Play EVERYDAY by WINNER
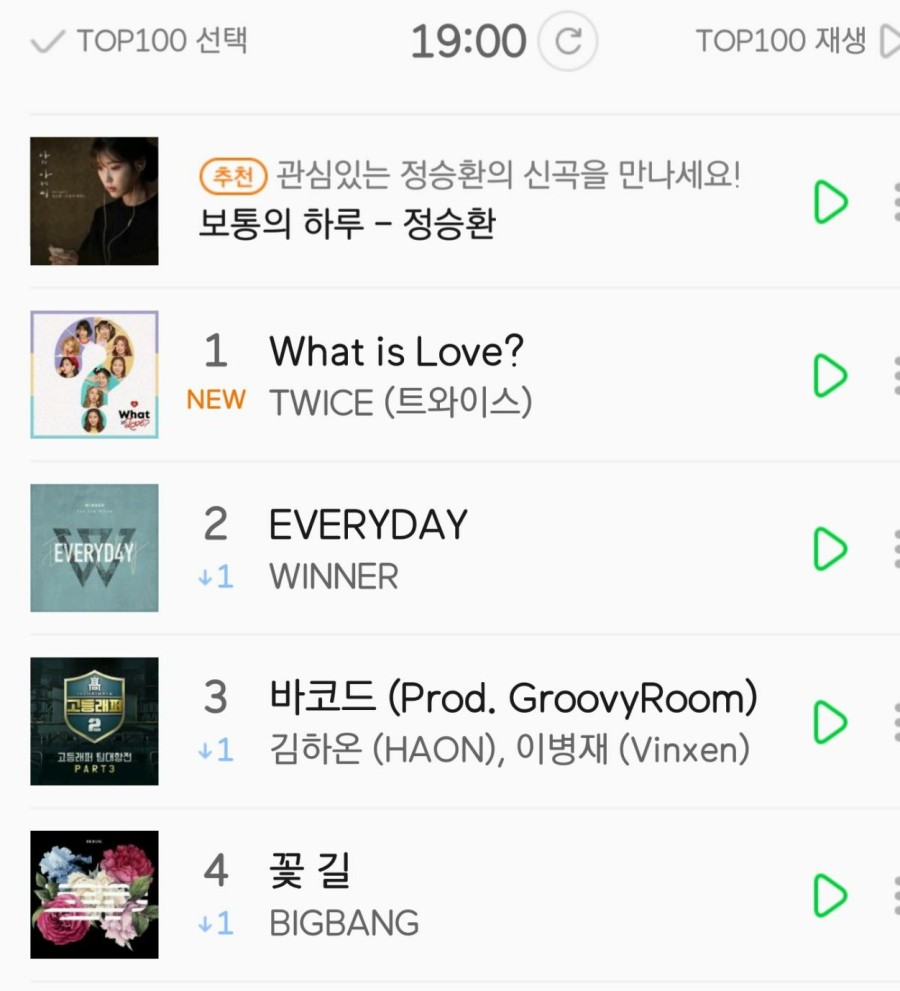 click(x=830, y=548)
